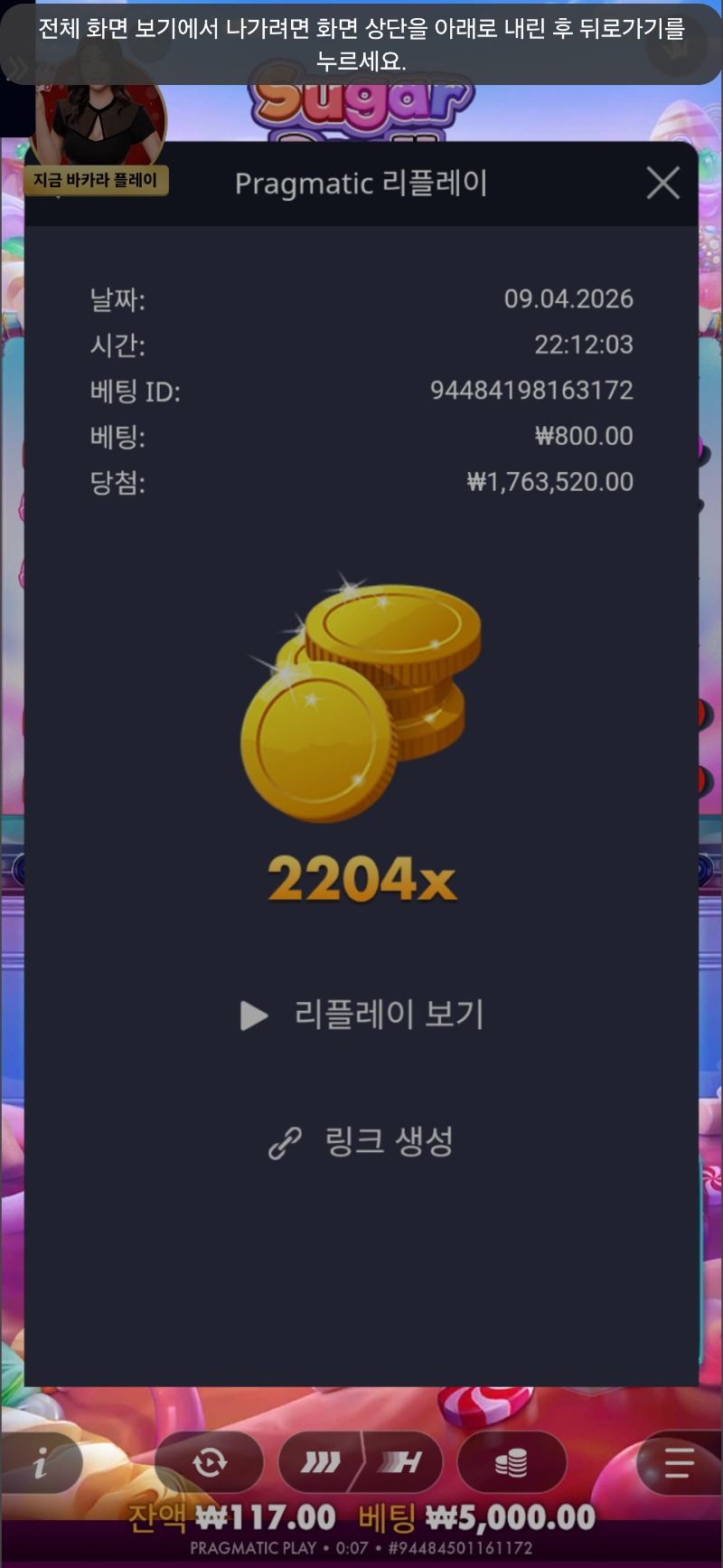Image resolution: width=723 pixels, height=1568 pixels.
Task: Open the bet amount coins button
Action: (512, 1462)
